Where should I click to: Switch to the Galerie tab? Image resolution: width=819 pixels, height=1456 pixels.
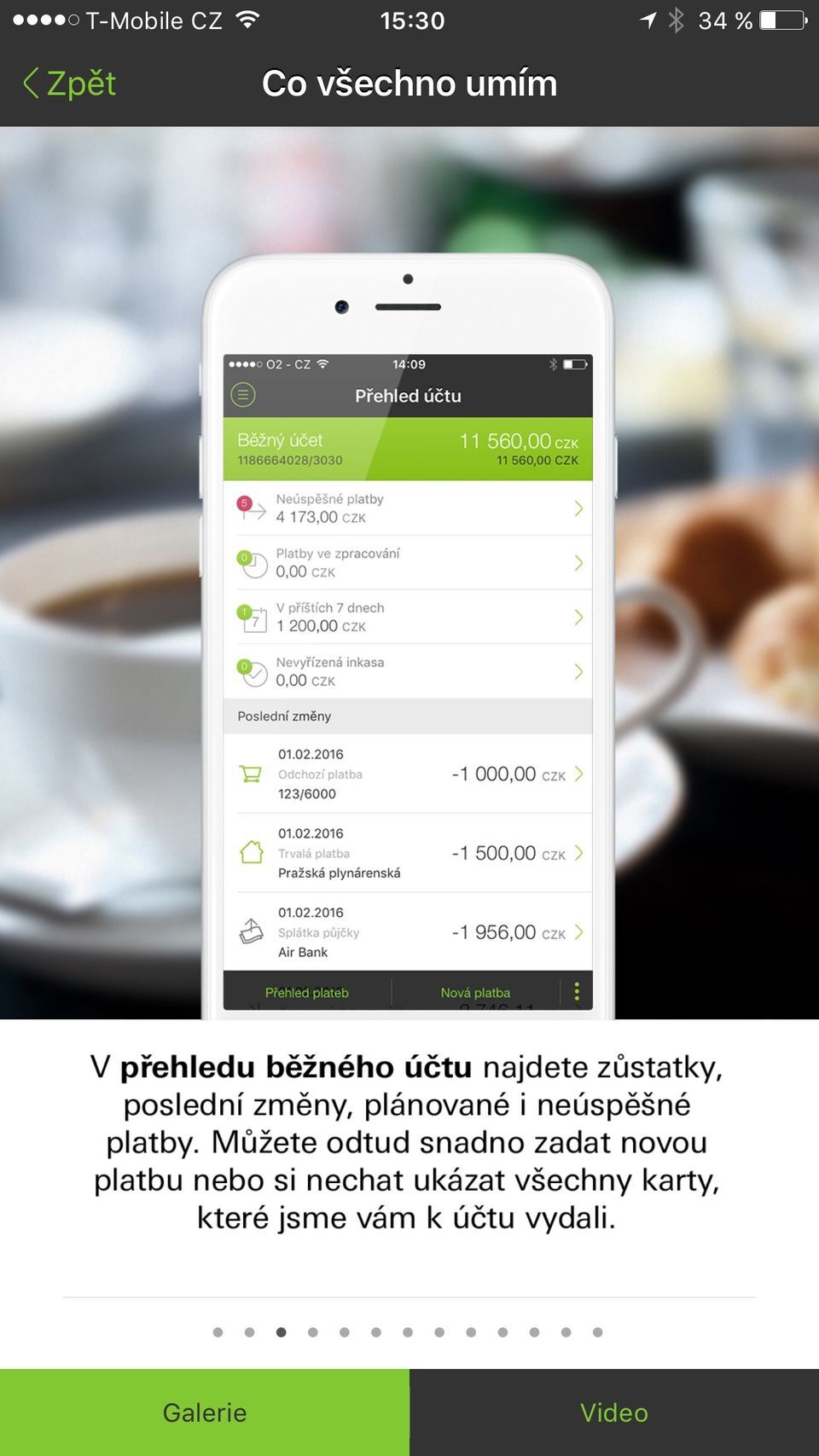click(x=205, y=1412)
